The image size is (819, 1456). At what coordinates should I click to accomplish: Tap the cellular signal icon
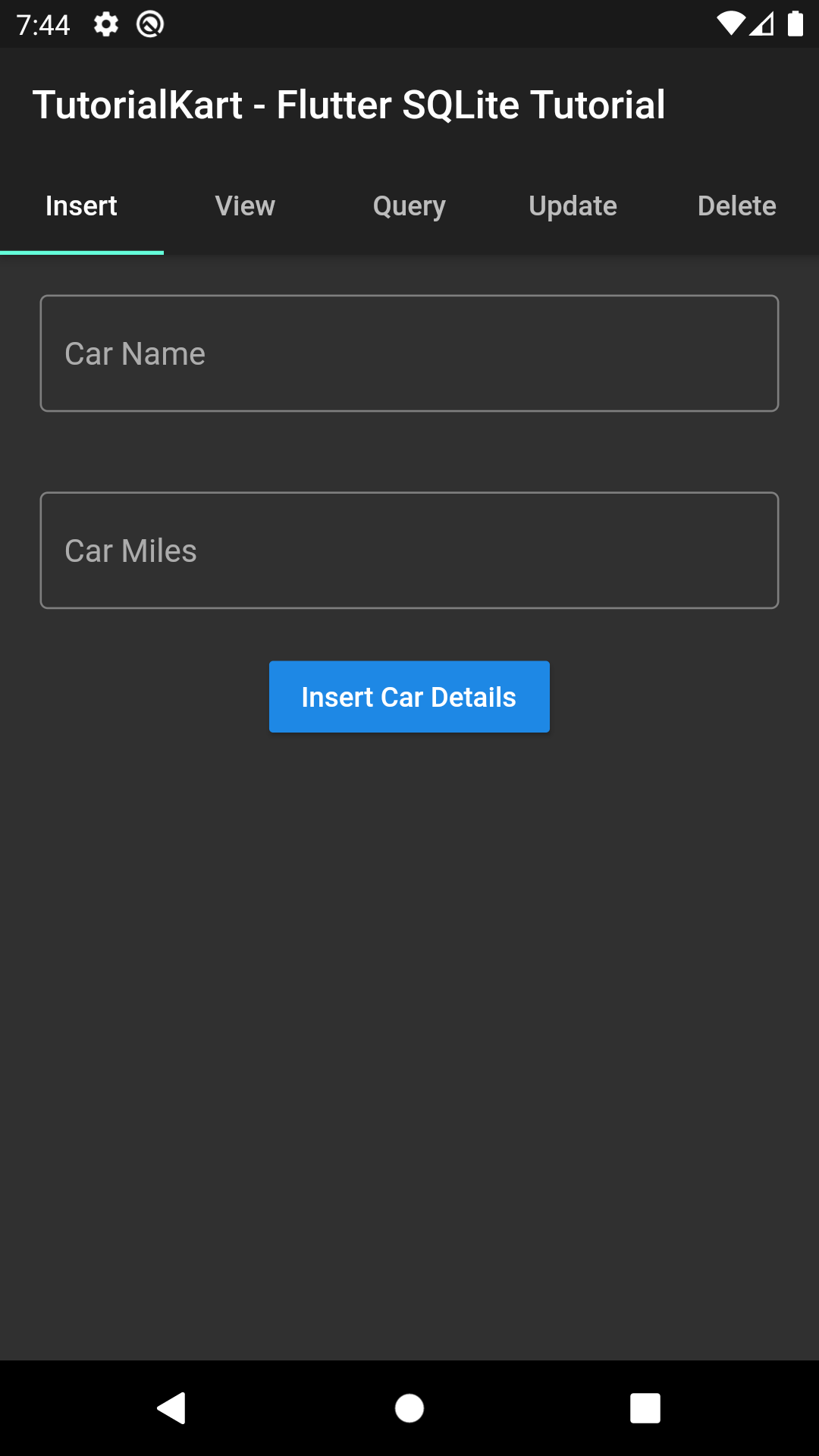click(x=764, y=24)
